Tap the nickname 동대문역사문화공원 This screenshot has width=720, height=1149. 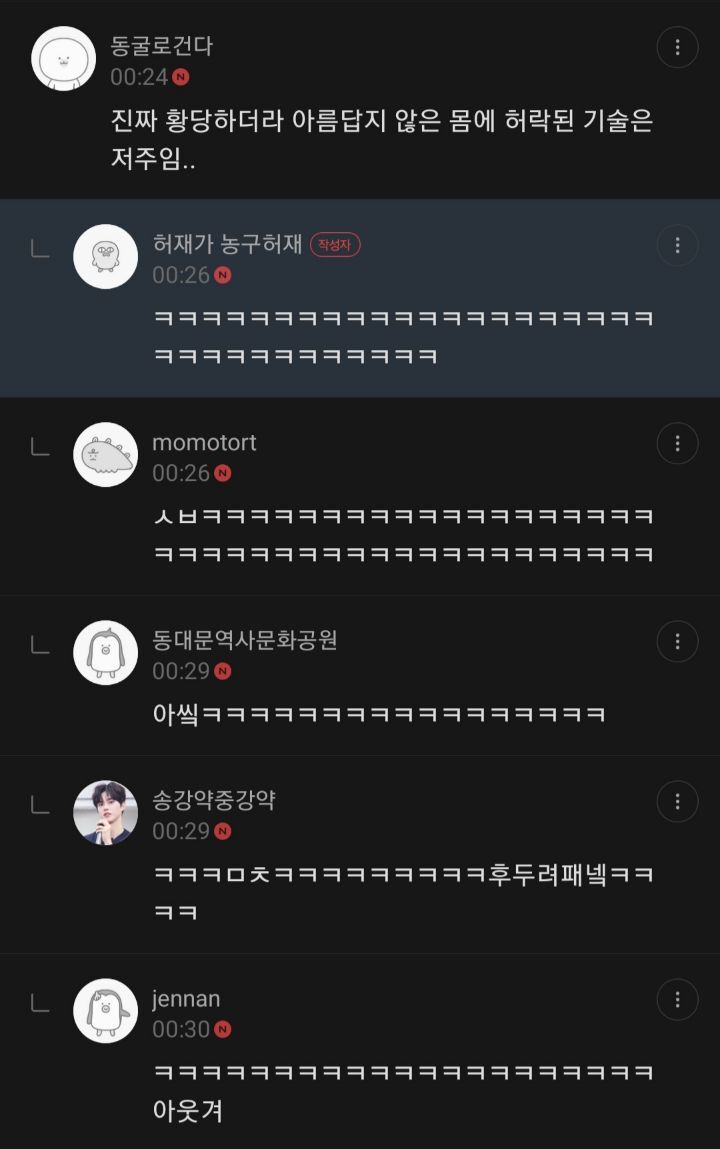point(244,640)
